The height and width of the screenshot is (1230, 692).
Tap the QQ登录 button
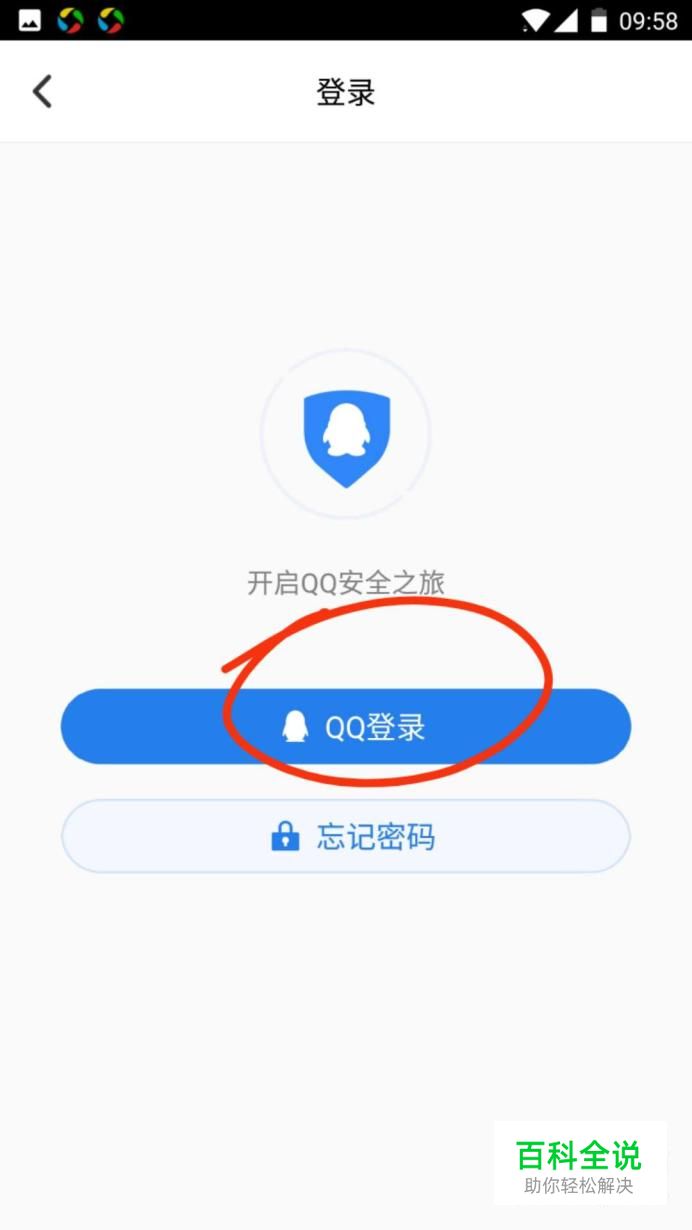[346, 726]
